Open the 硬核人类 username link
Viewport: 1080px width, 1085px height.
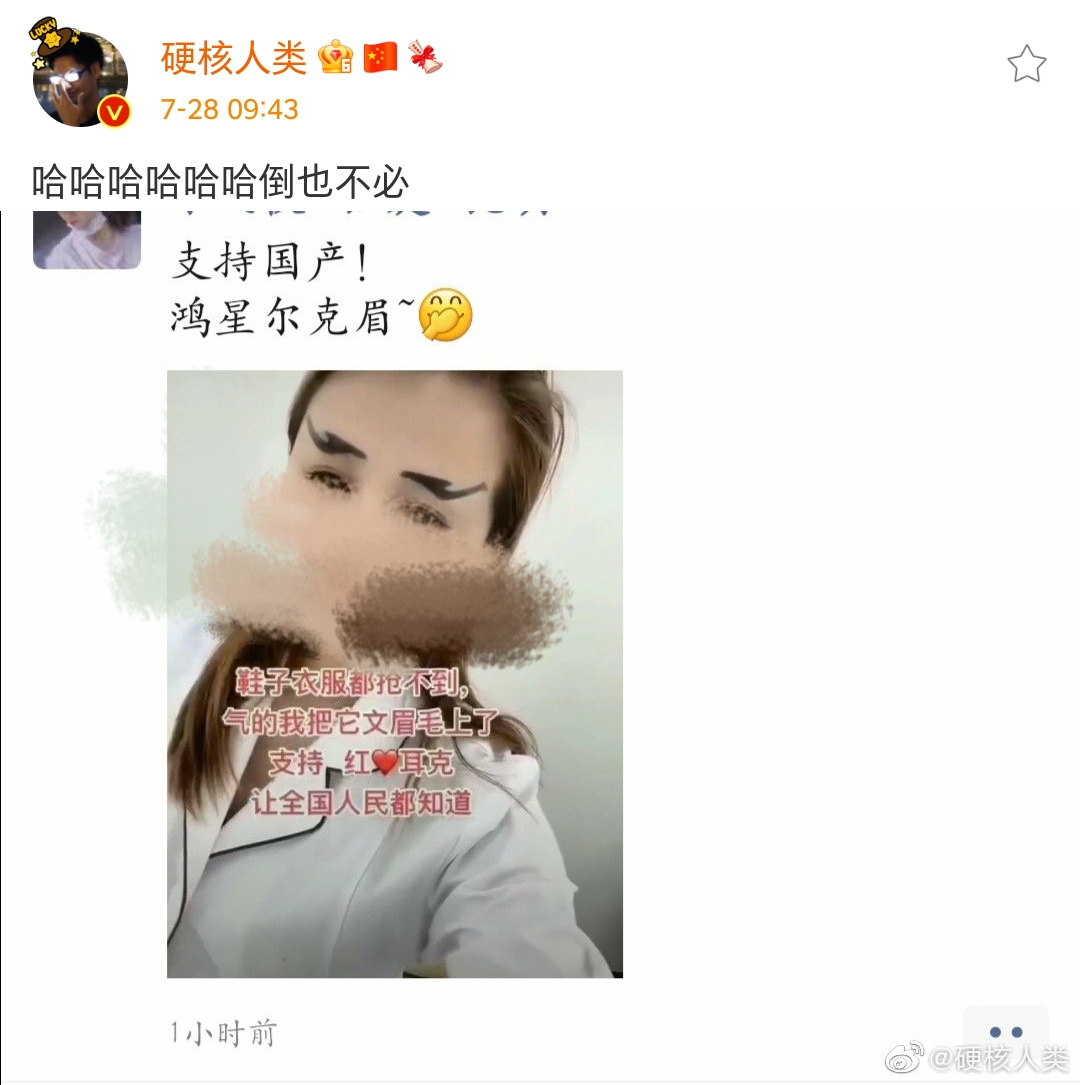point(233,58)
